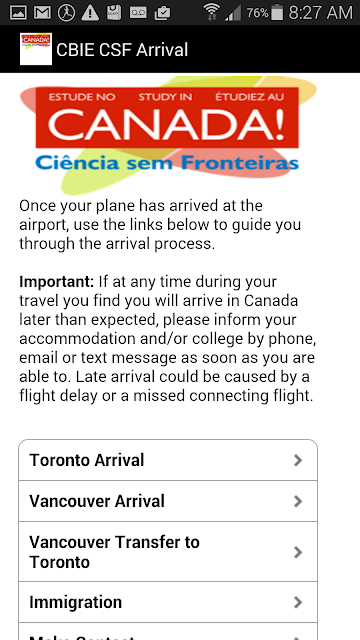Open the Vancouver Arrival guide
Image resolution: width=360 pixels, height=640 pixels.
point(168,501)
